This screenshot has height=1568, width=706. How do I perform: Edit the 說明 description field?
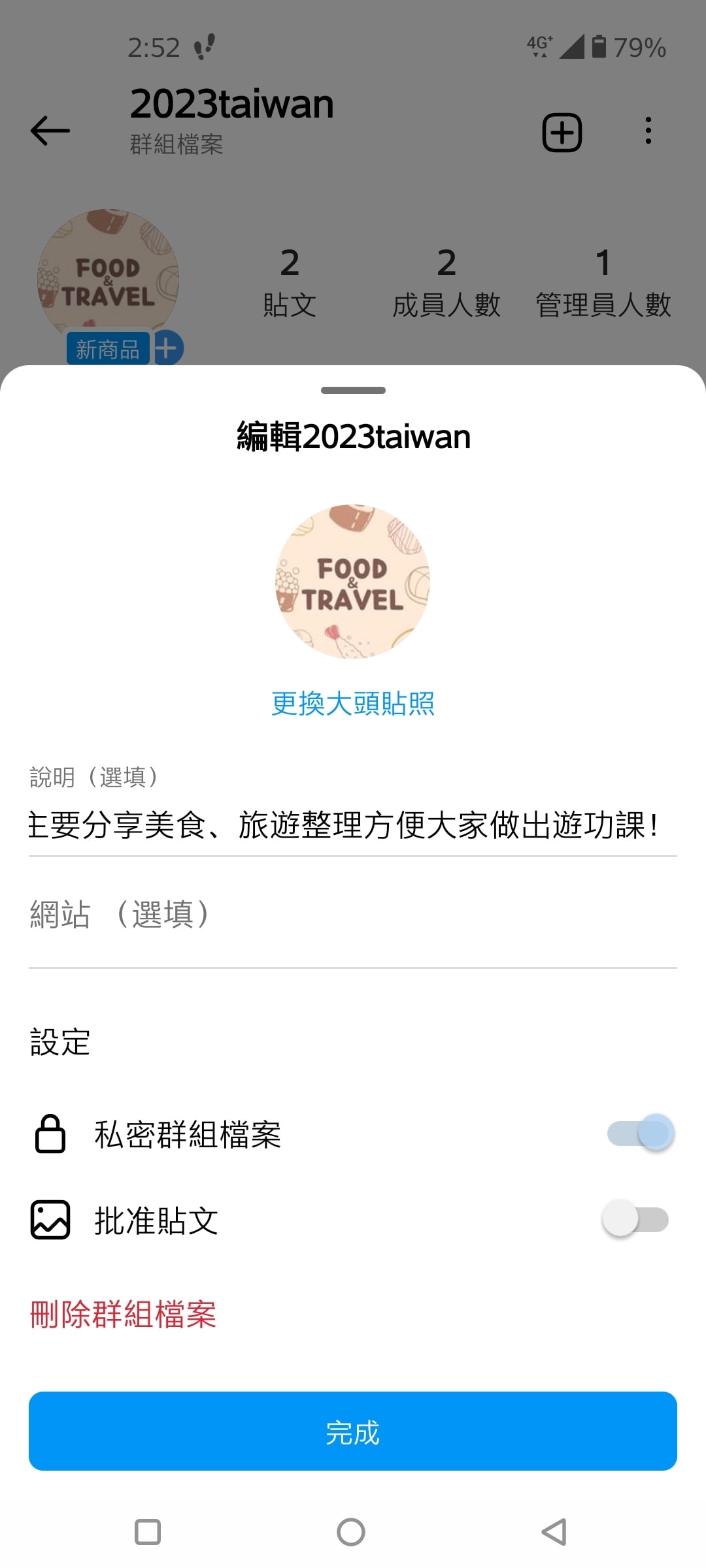(x=353, y=825)
